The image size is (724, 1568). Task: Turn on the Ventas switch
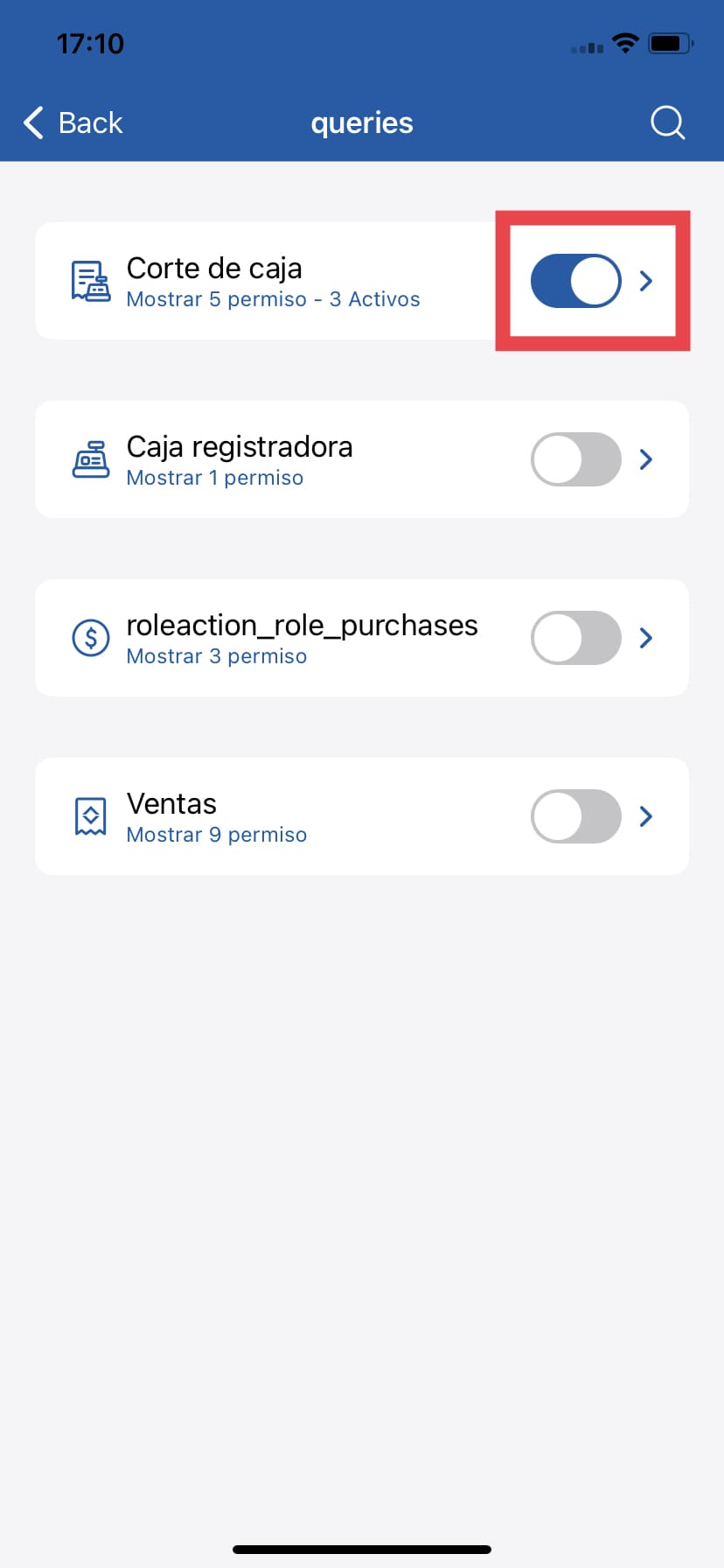click(575, 815)
